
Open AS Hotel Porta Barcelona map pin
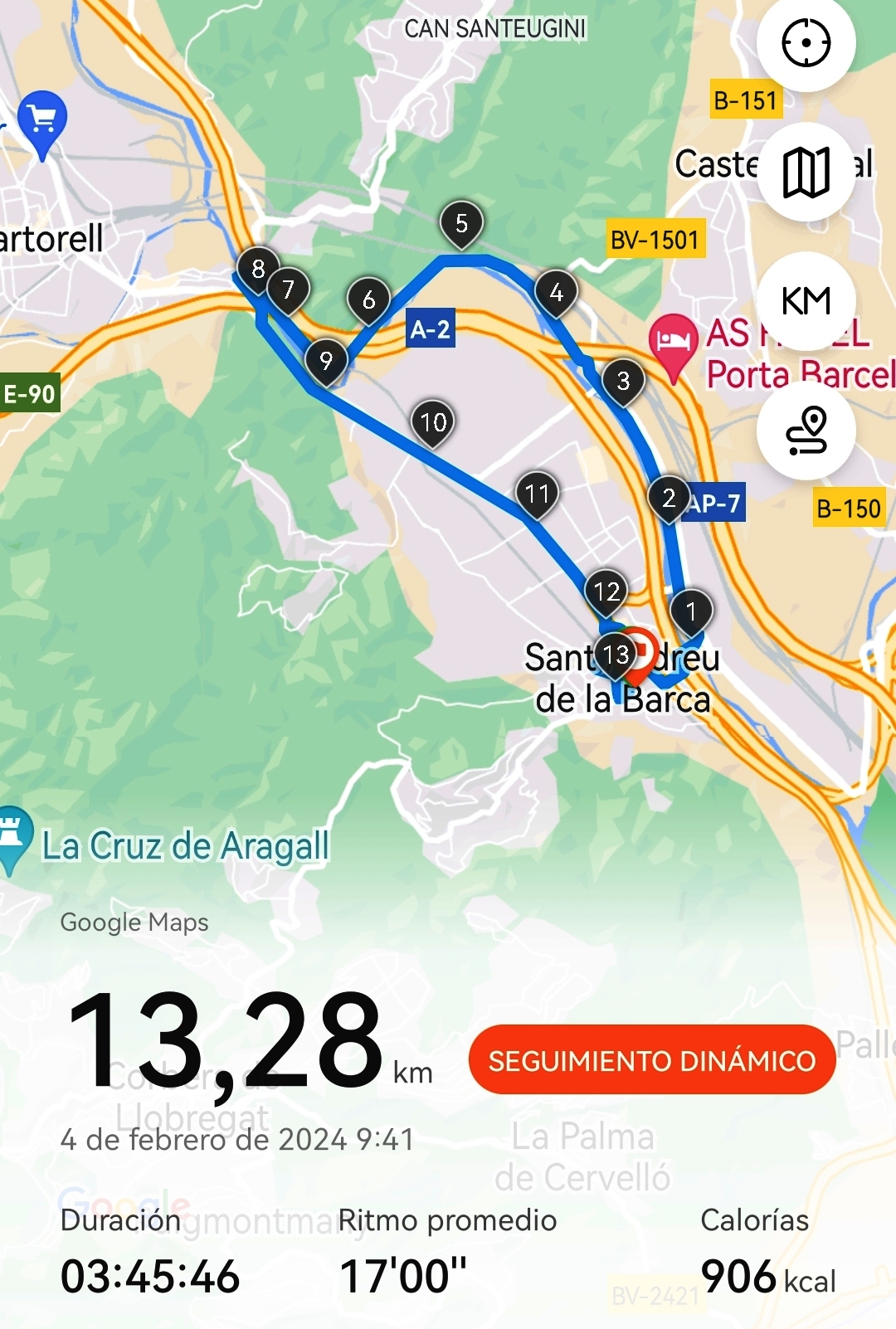click(673, 342)
